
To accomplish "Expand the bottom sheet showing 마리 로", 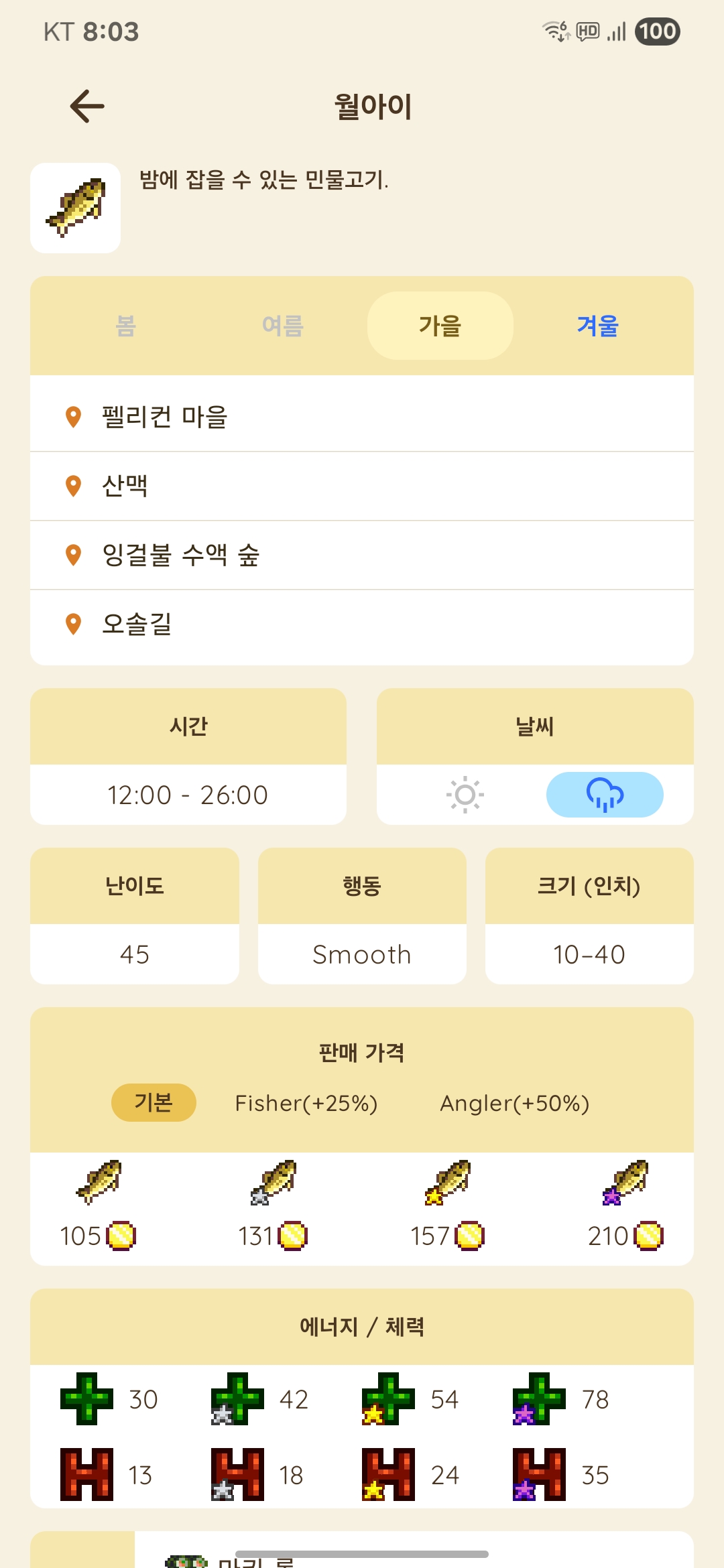I will pos(362,1555).
